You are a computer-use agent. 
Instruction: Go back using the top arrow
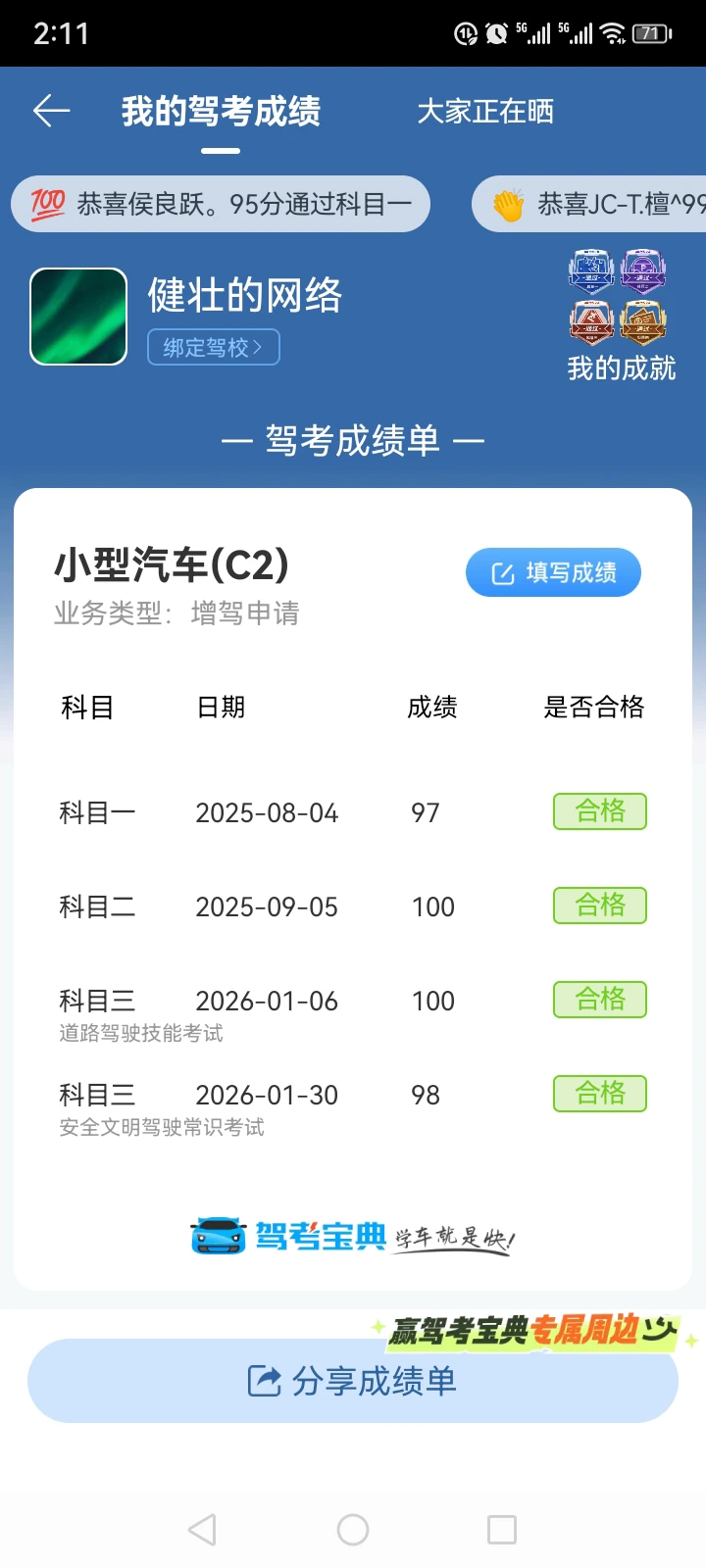click(52, 112)
